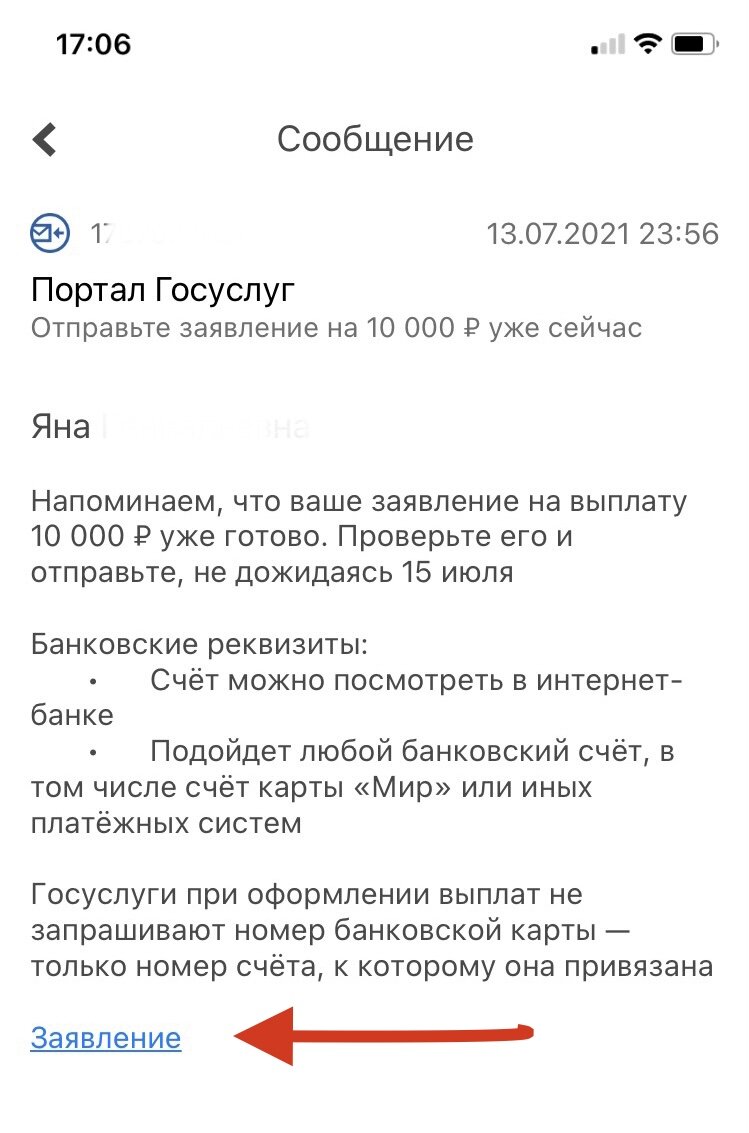Select the Сообщение screen title
Viewport: 749px width, 1133px height.
374,139
